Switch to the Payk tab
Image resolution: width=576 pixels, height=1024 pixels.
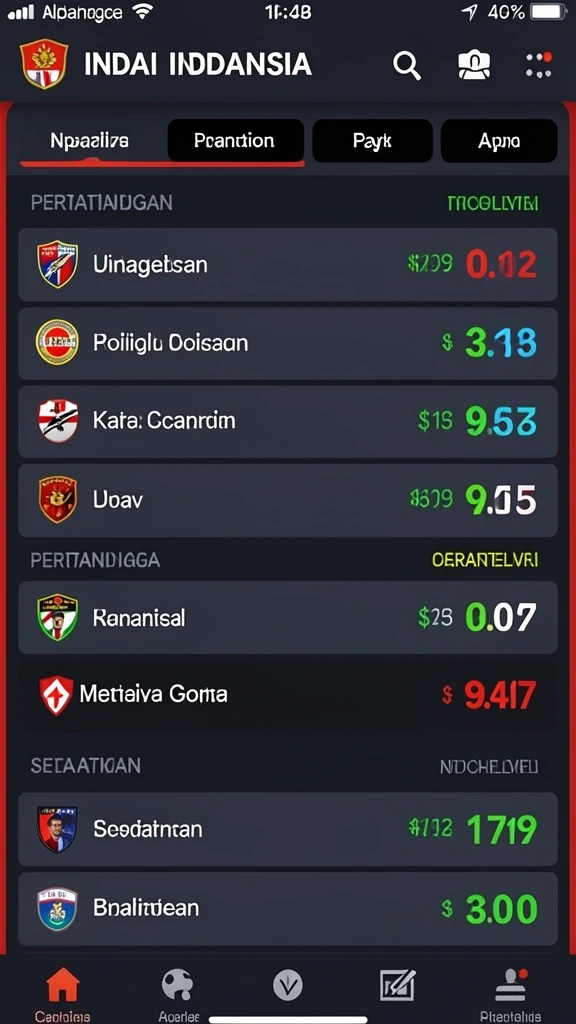point(372,140)
